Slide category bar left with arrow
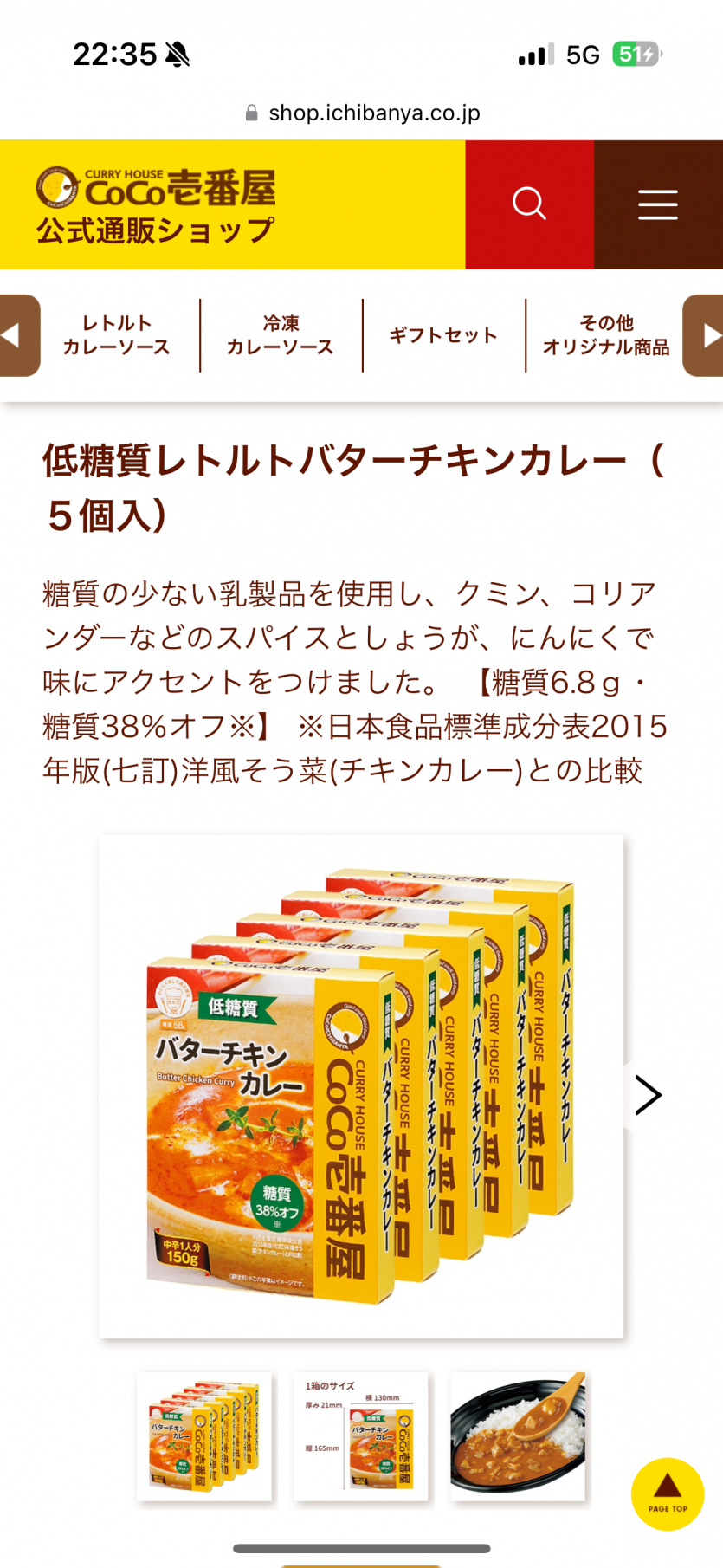This screenshot has height=1568, width=723. (17, 335)
